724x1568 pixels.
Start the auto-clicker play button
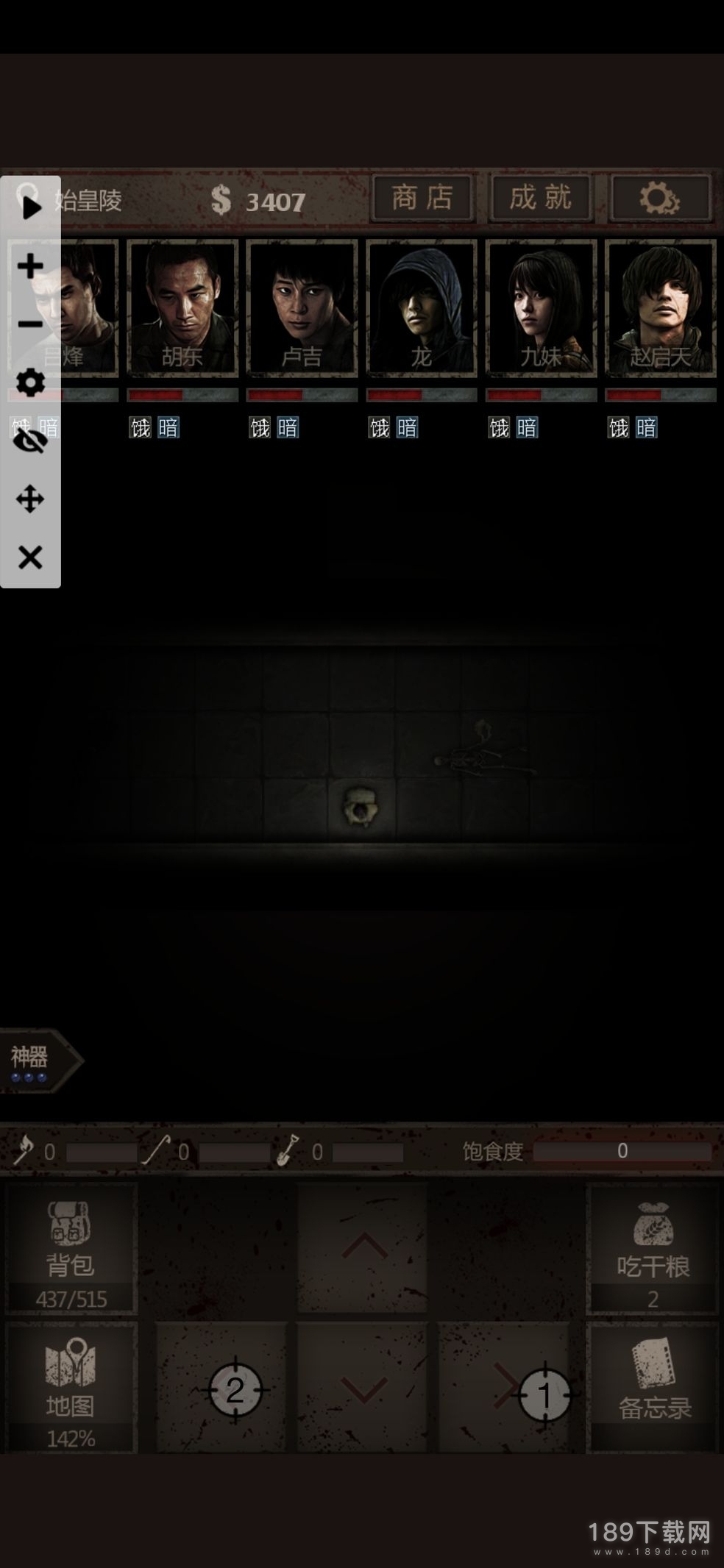[31, 207]
